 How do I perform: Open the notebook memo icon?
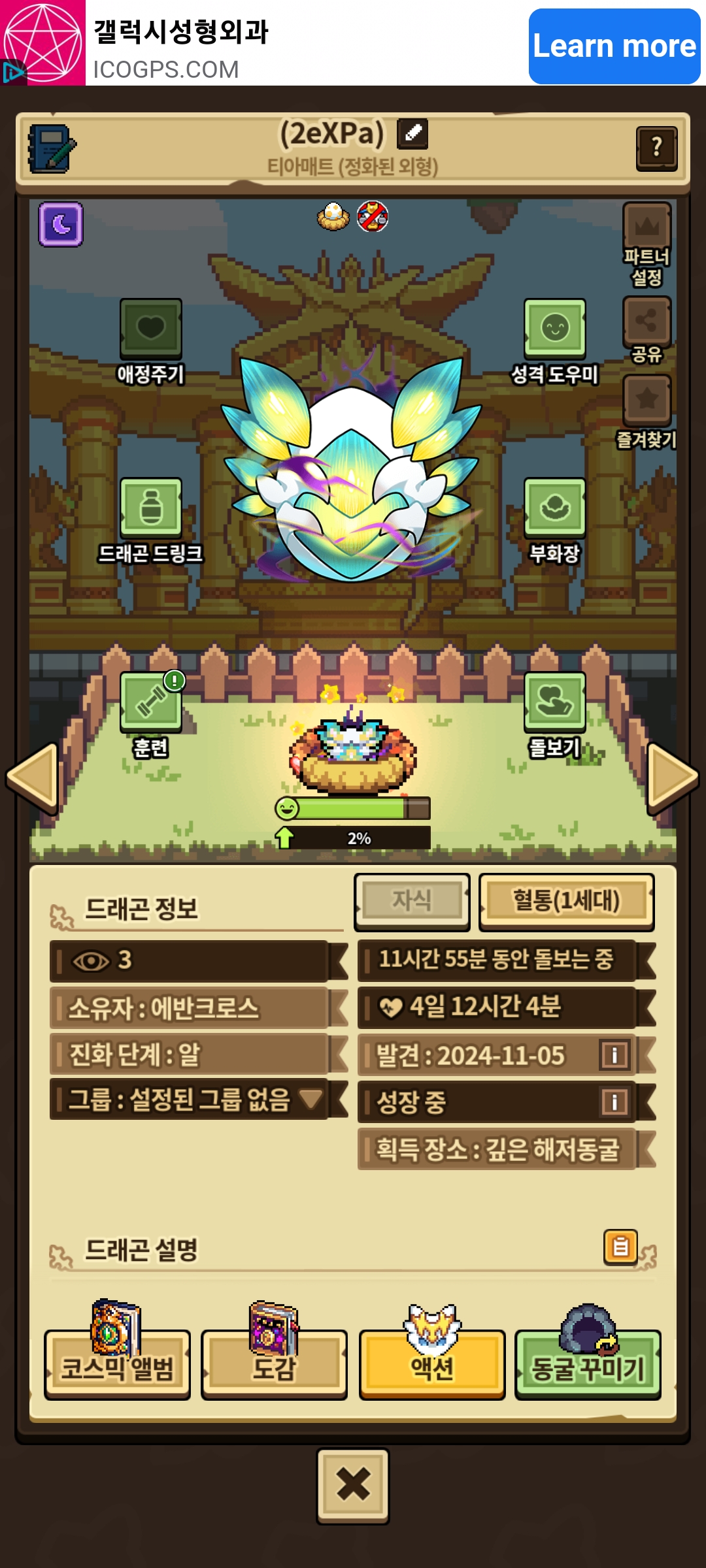[51, 149]
